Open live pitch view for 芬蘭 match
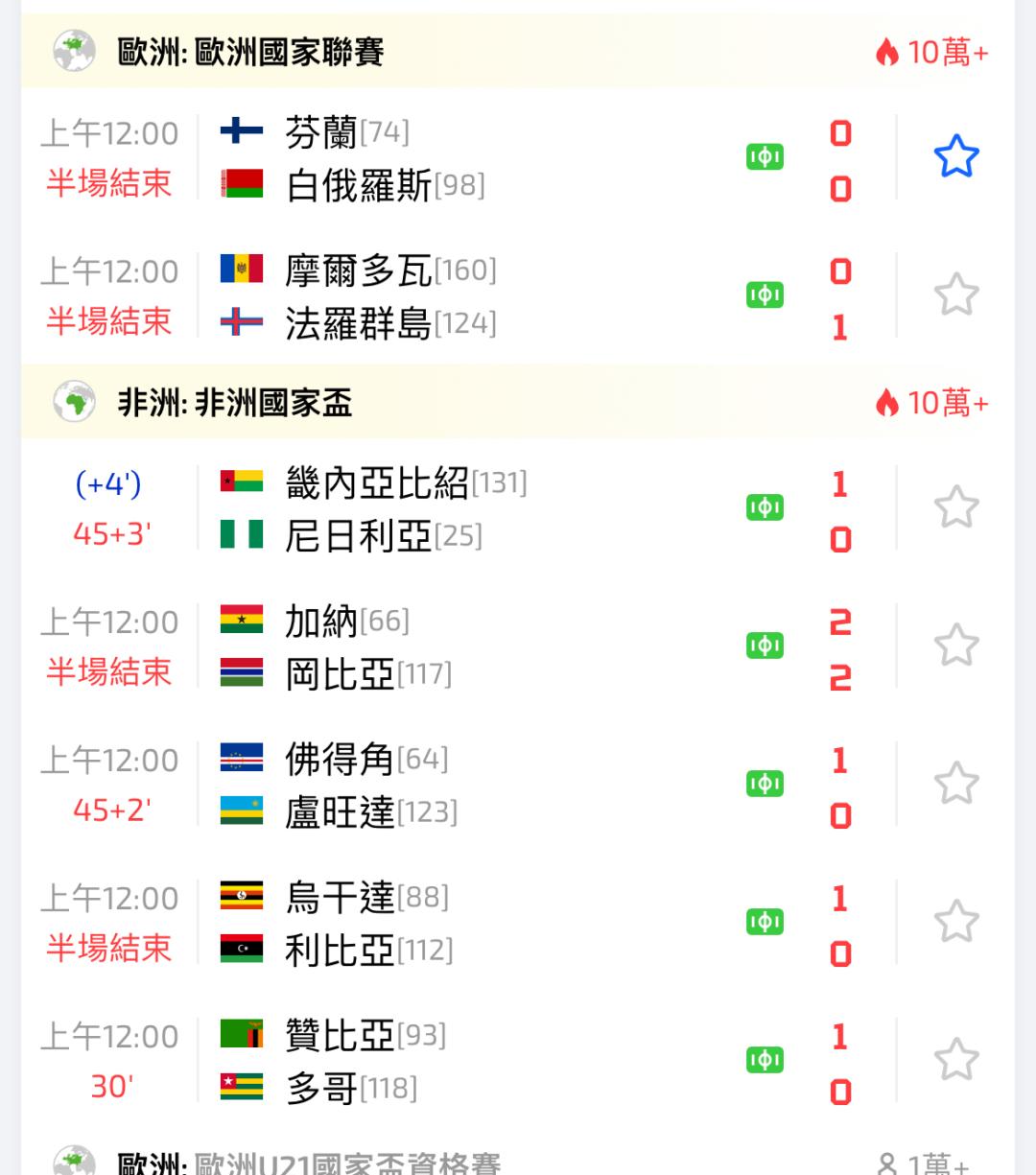Image resolution: width=1036 pixels, height=1175 pixels. [765, 157]
